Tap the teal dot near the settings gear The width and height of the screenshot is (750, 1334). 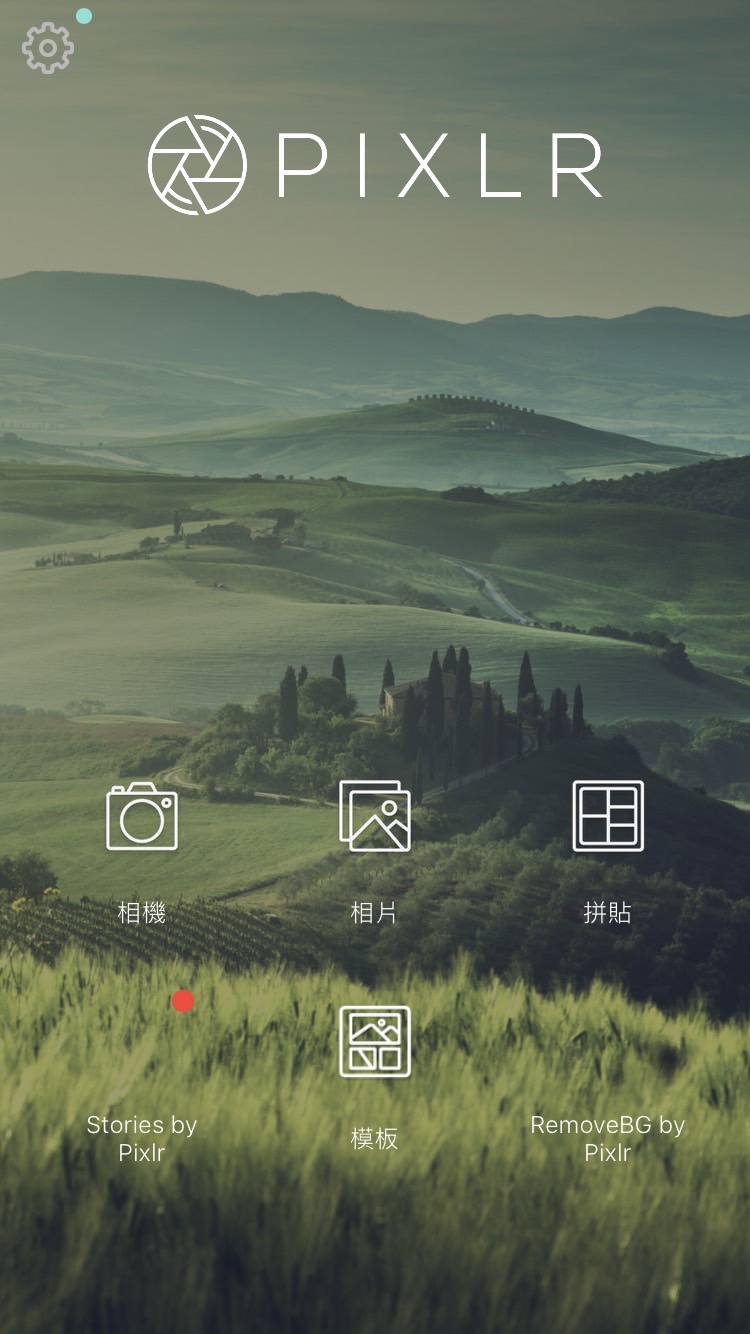pyautogui.click(x=83, y=16)
